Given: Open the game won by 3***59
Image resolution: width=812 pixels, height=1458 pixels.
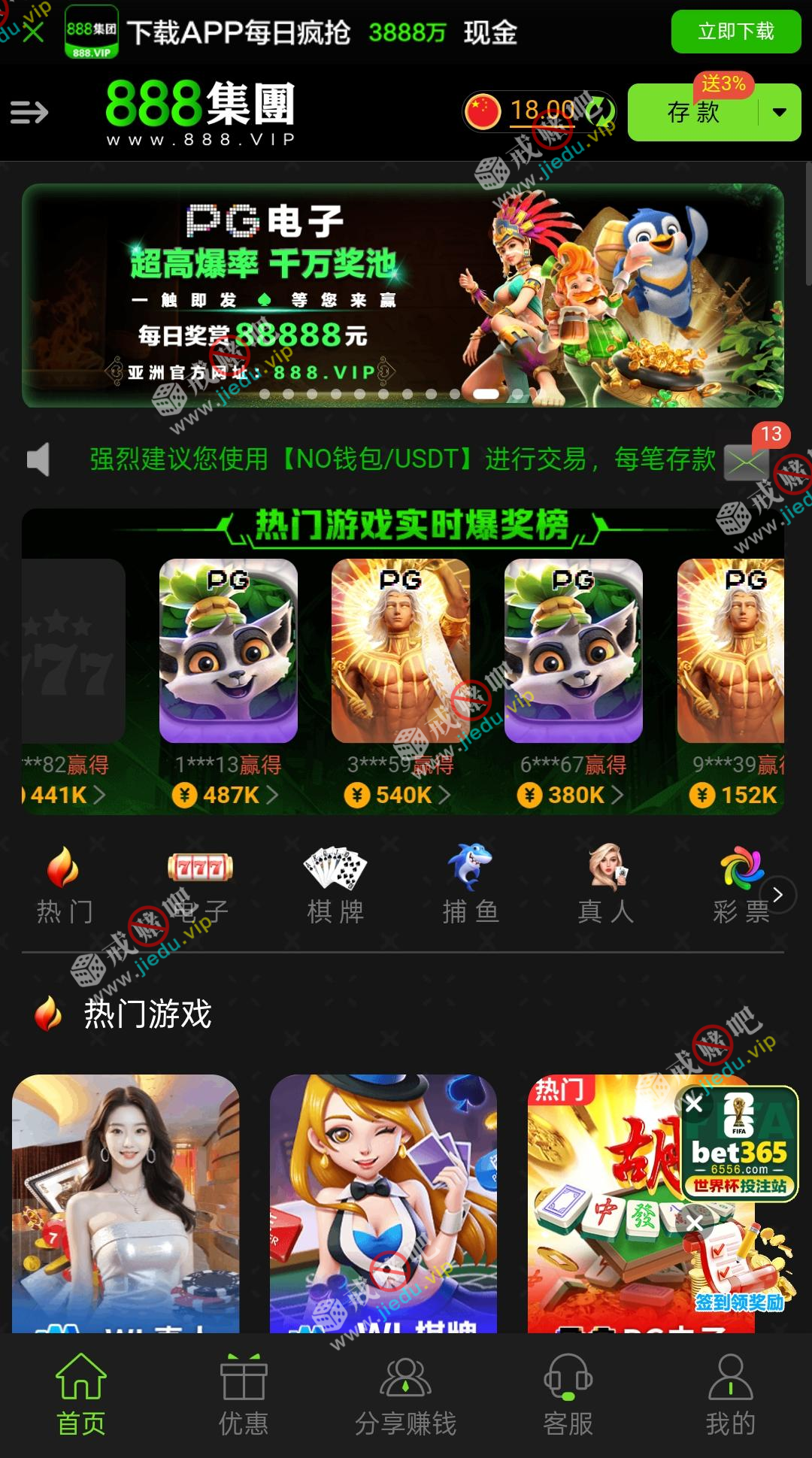Looking at the screenshot, I should (x=401, y=651).
